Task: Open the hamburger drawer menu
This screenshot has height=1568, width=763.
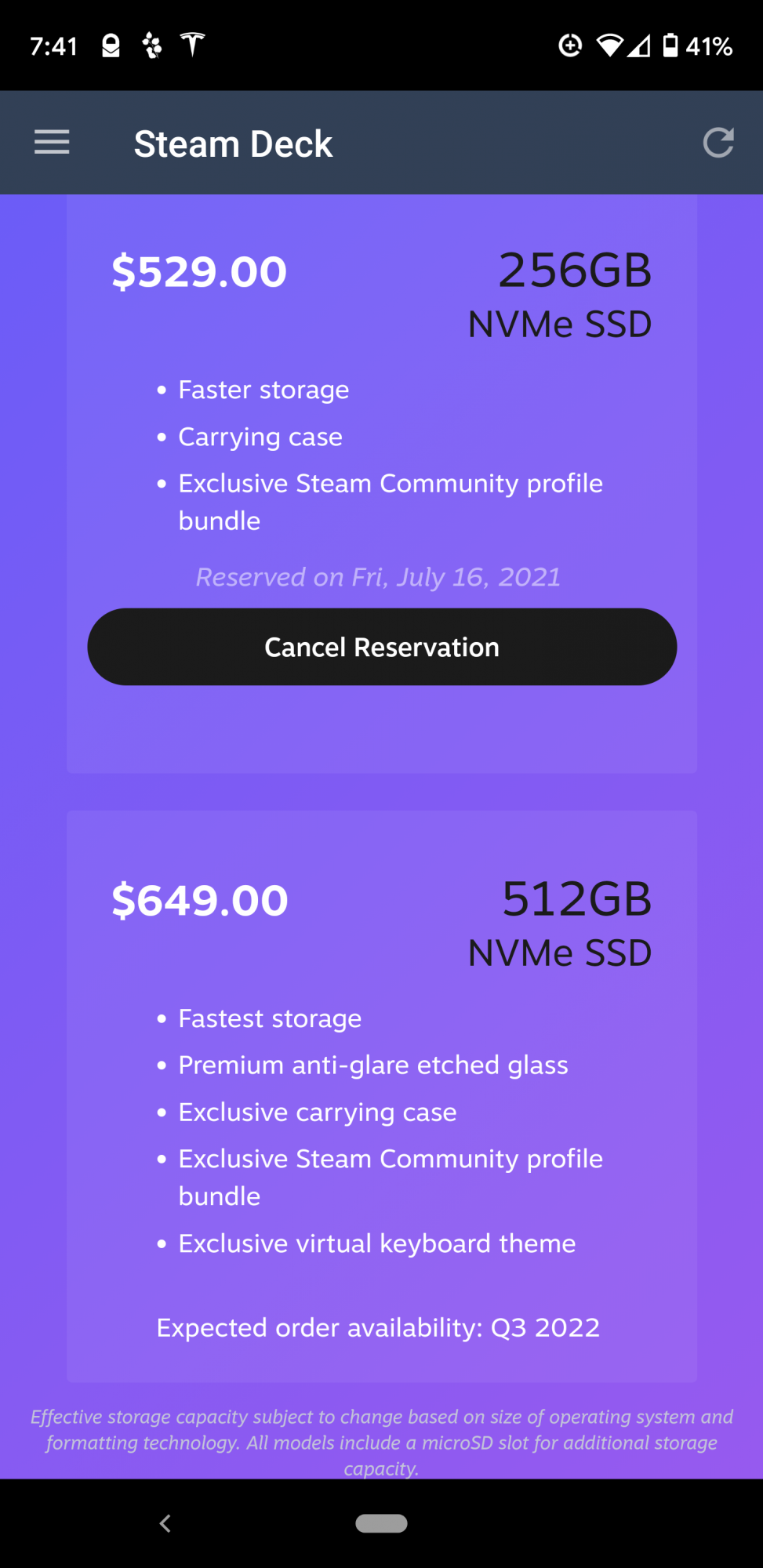Action: coord(52,143)
